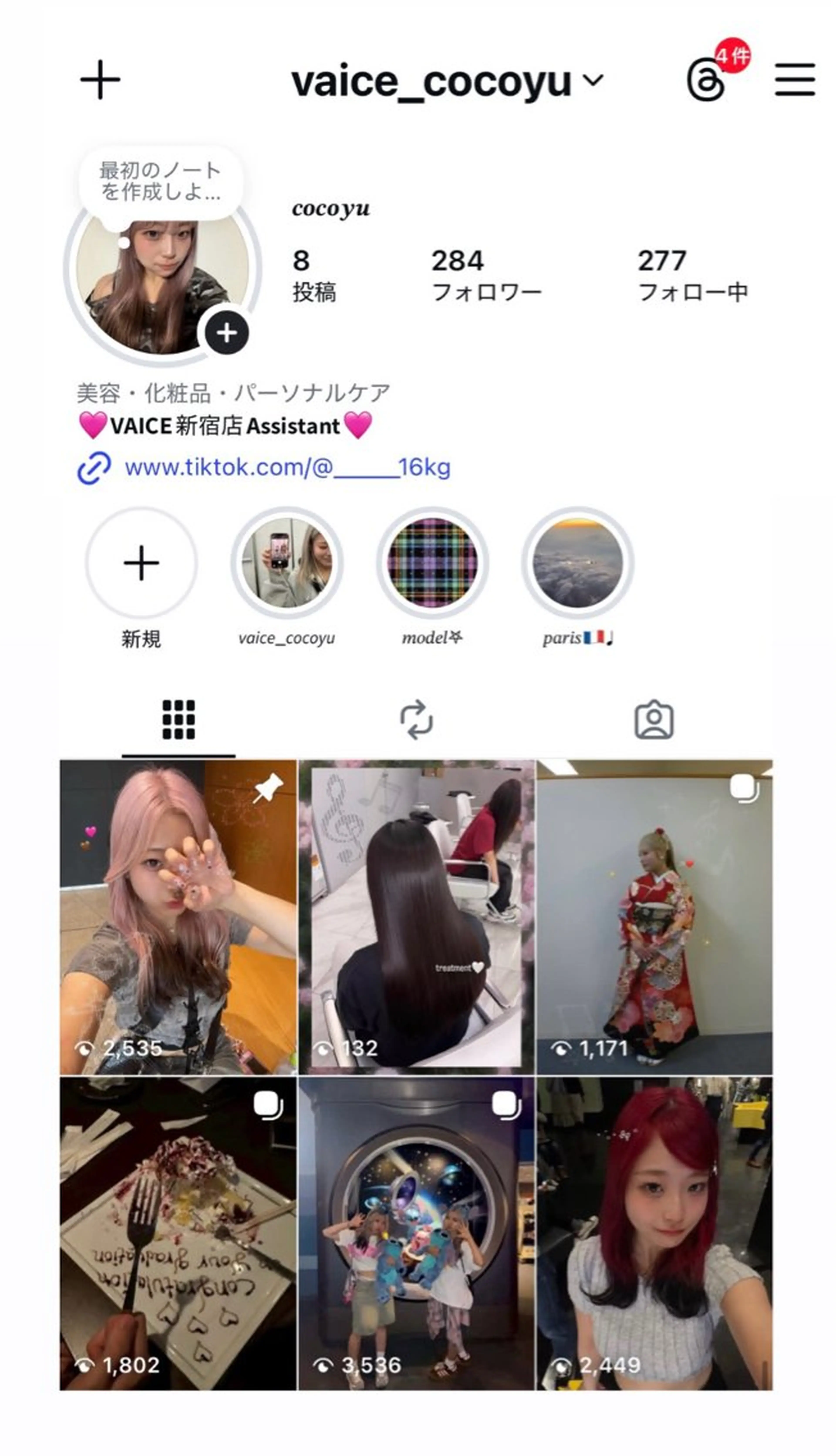Open the TikTok link in bio
836x1456 pixels.
[x=287, y=468]
